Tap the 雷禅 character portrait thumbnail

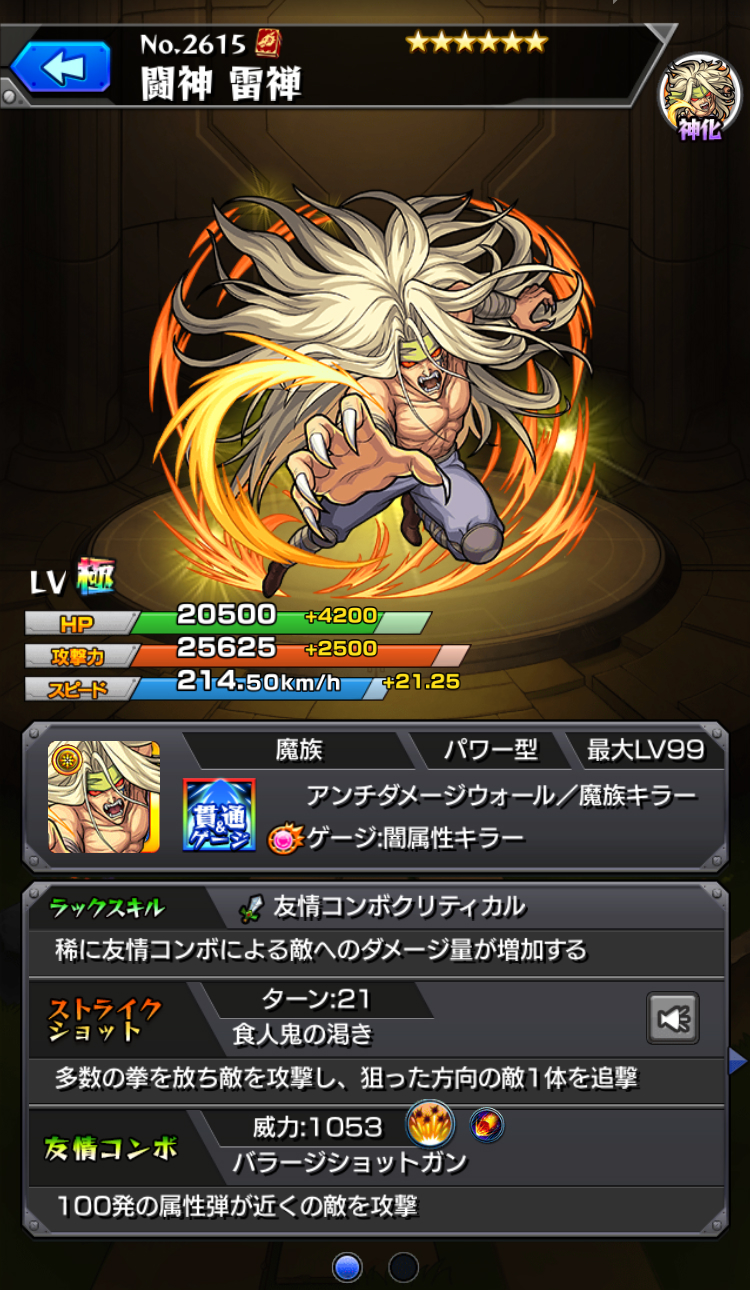[104, 796]
